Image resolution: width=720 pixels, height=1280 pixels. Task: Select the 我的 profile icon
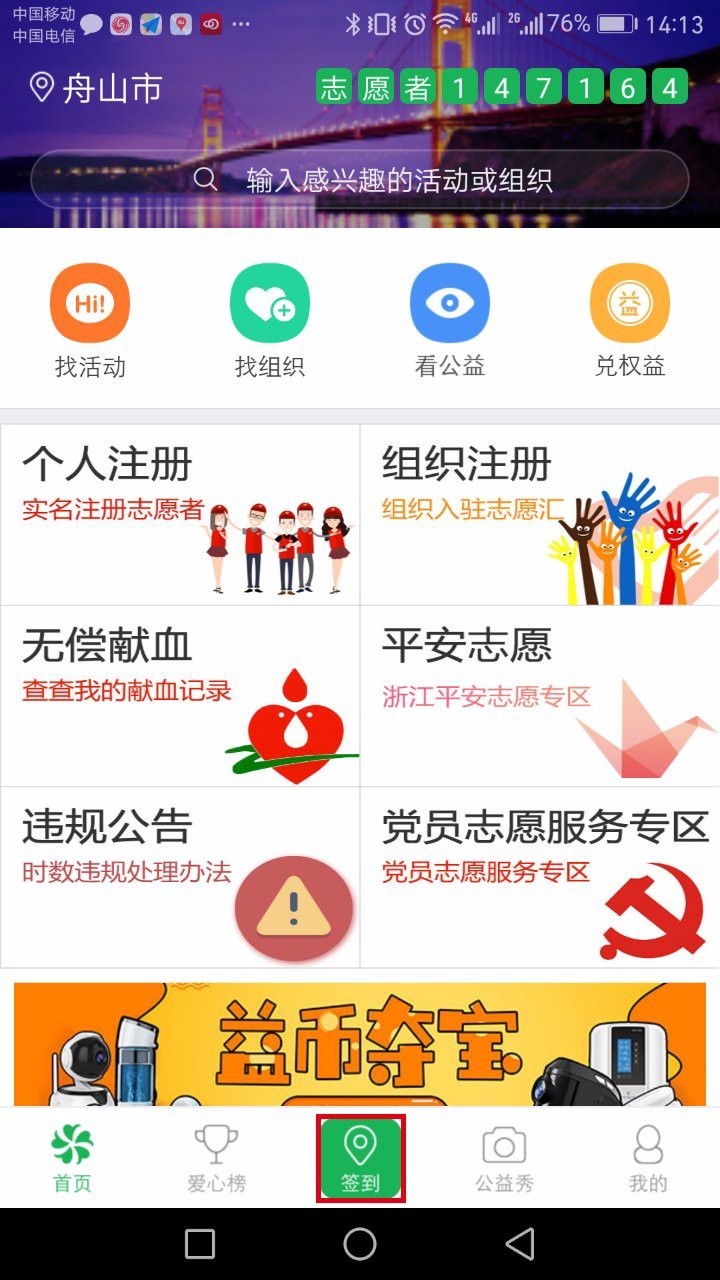point(648,1148)
